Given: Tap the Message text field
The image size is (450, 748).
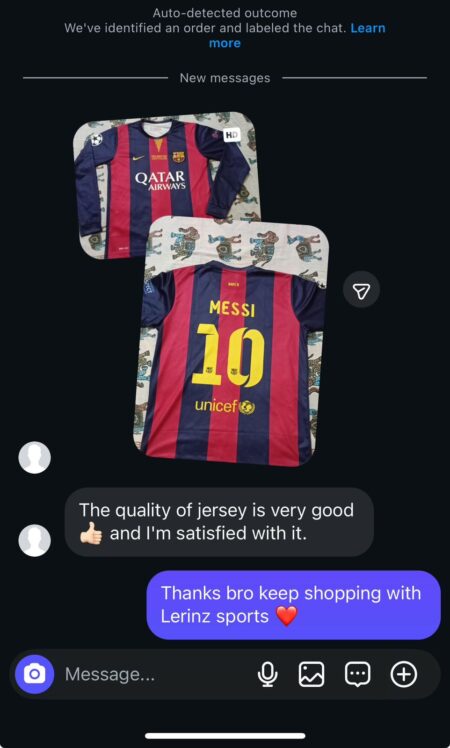Looking at the screenshot, I should 155,674.
